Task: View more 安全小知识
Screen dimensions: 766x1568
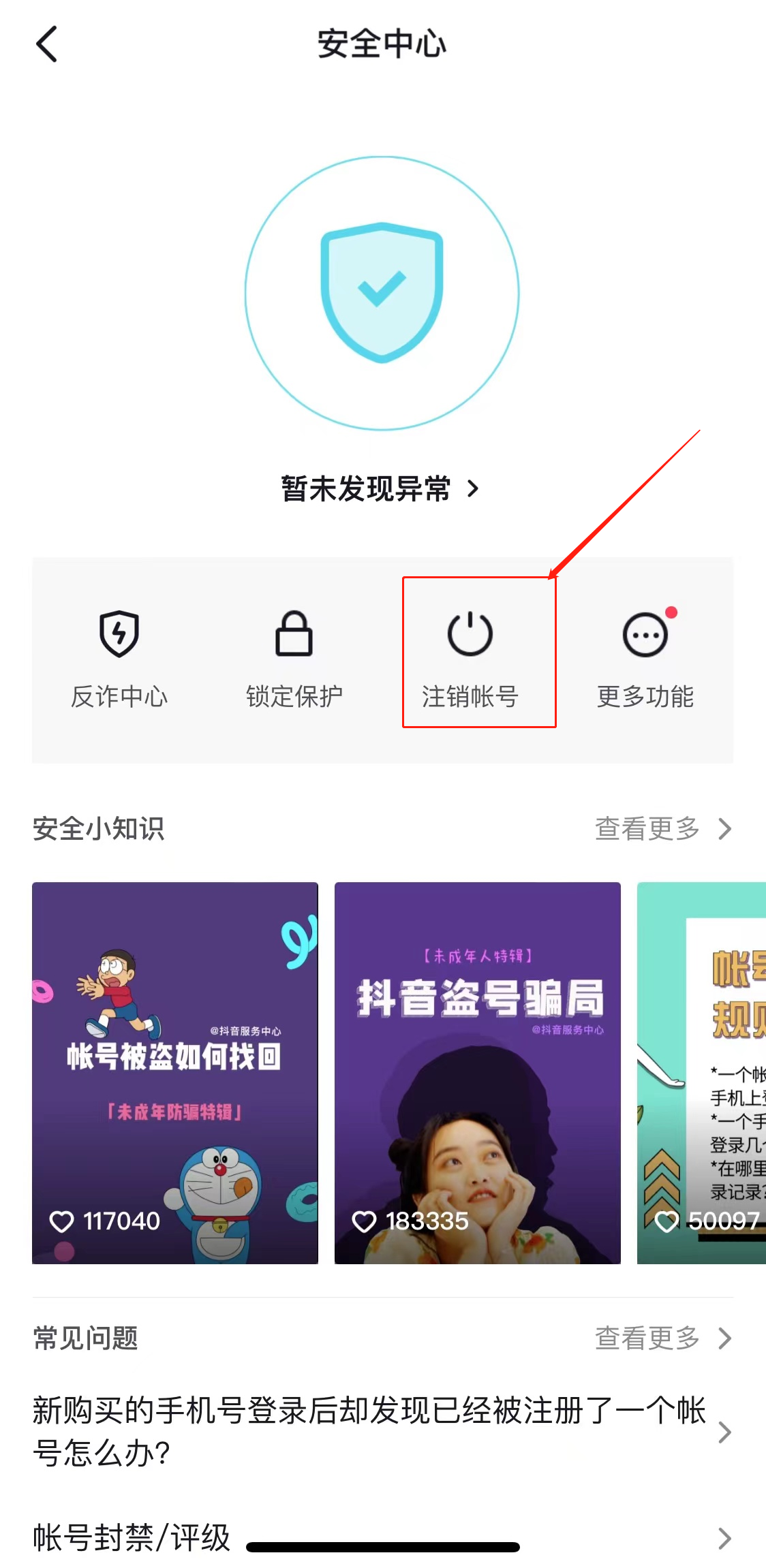Action: pos(662,829)
